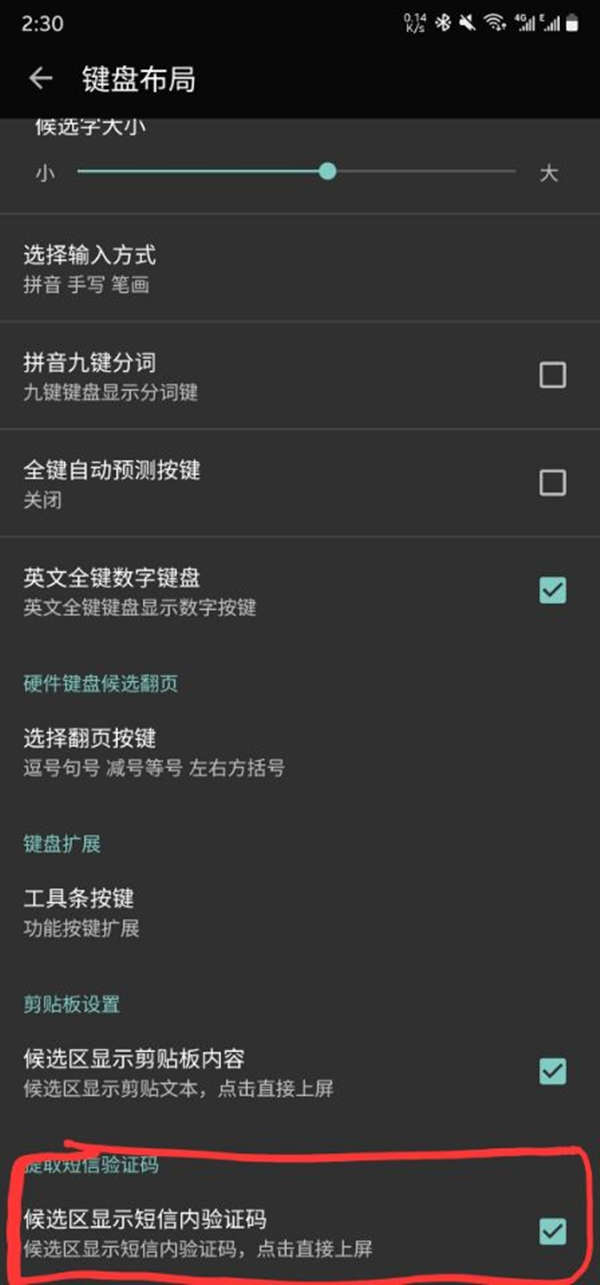The image size is (600, 1285).
Task: Enable 全键自动预测按键 checkbox
Action: pyautogui.click(x=552, y=483)
